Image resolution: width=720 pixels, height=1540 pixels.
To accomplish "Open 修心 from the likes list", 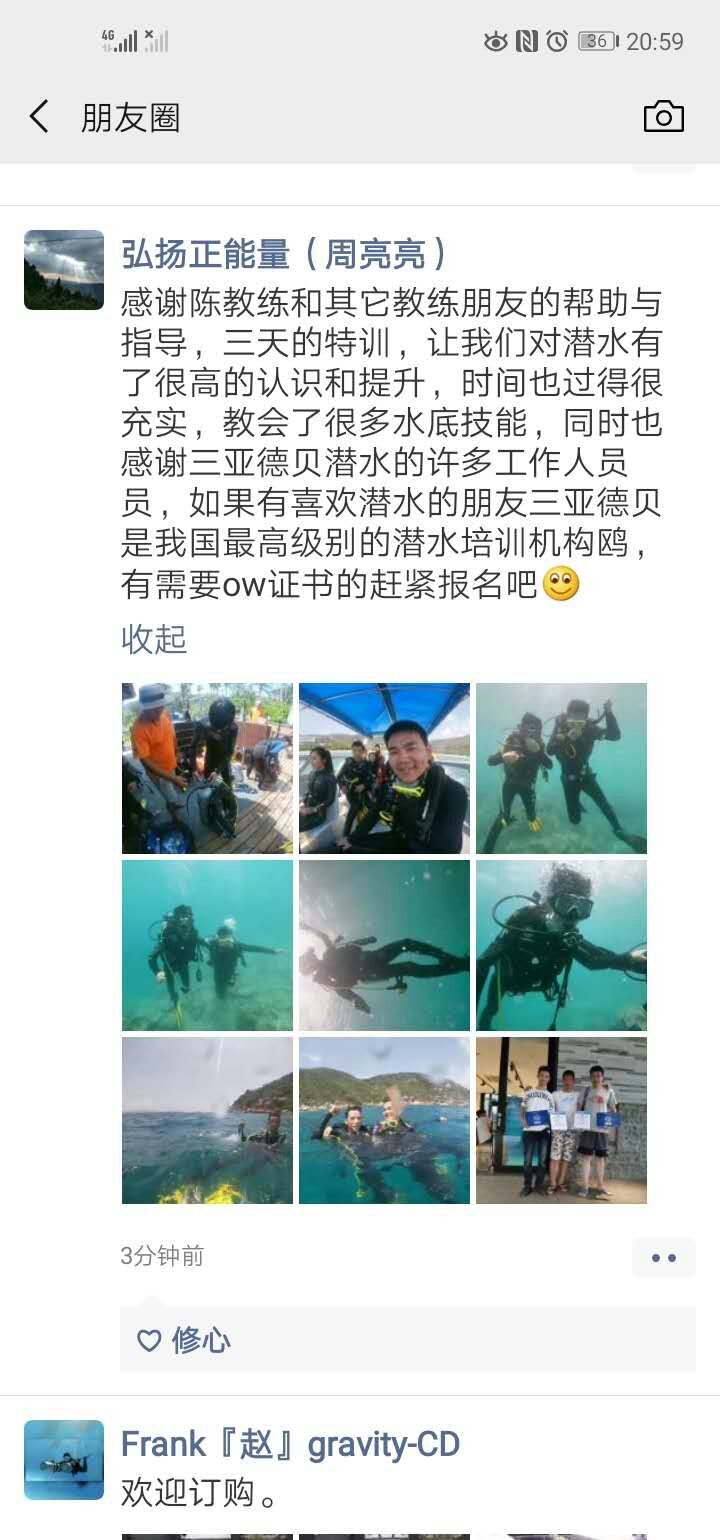I will point(200,1340).
